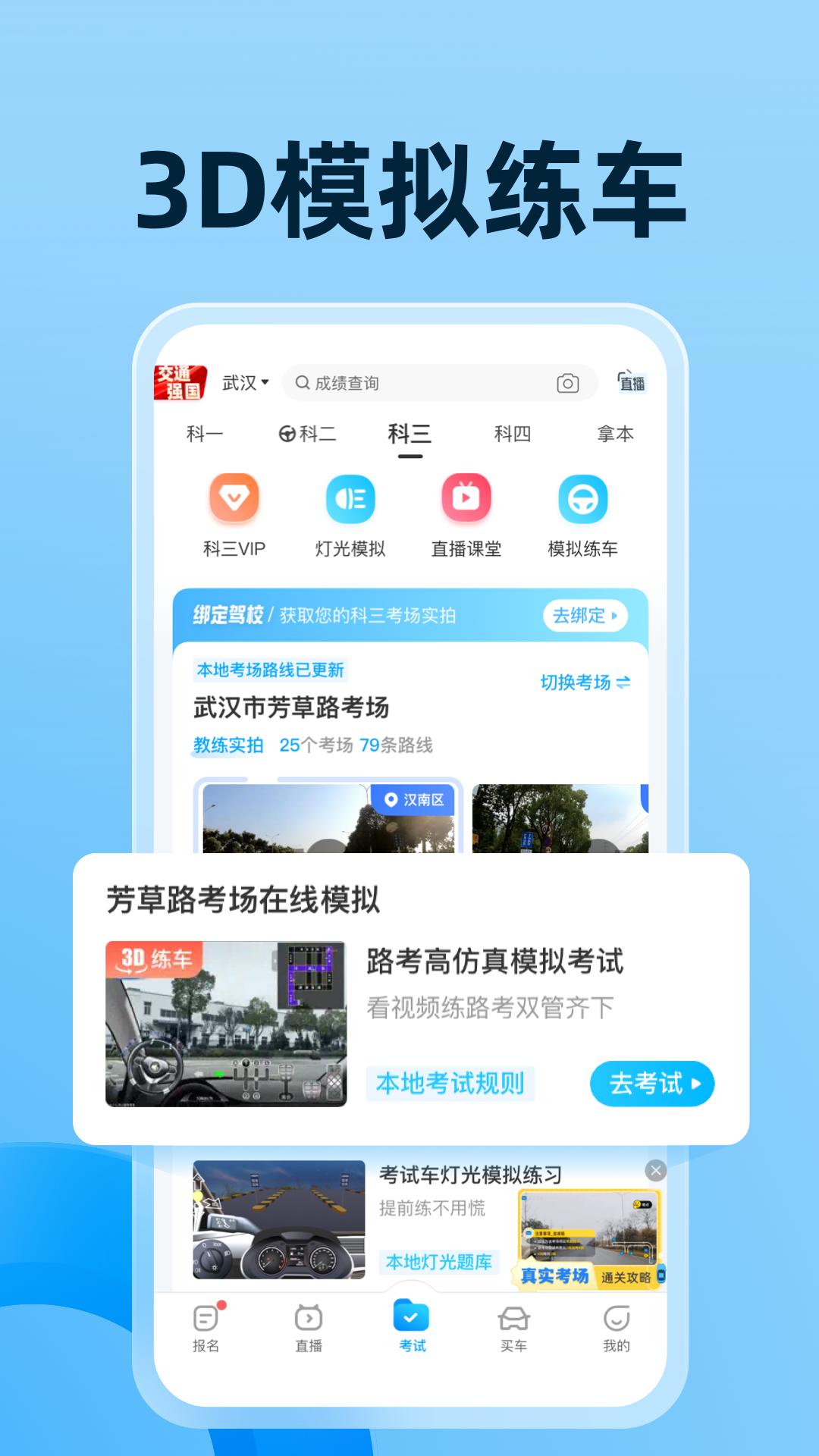Tap the 科三VIP icon
This screenshot has width=819, height=1456.
234,499
